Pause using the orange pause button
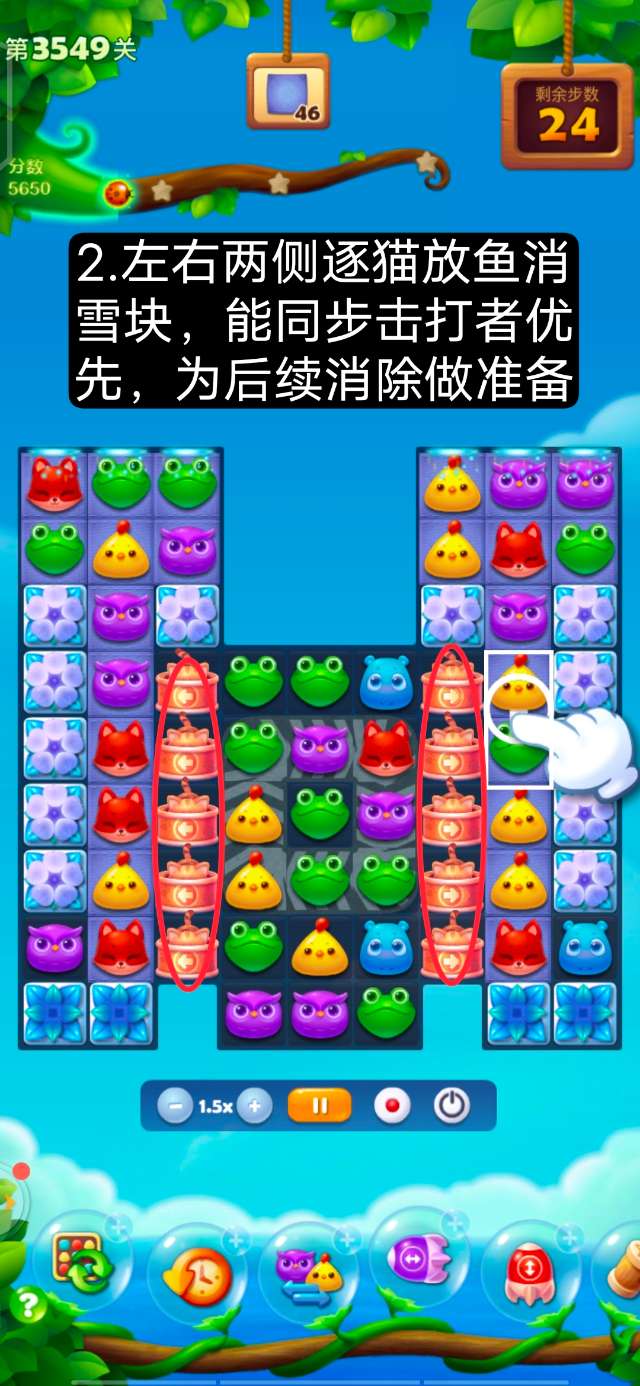Image resolution: width=640 pixels, height=1386 pixels. pos(320,1106)
